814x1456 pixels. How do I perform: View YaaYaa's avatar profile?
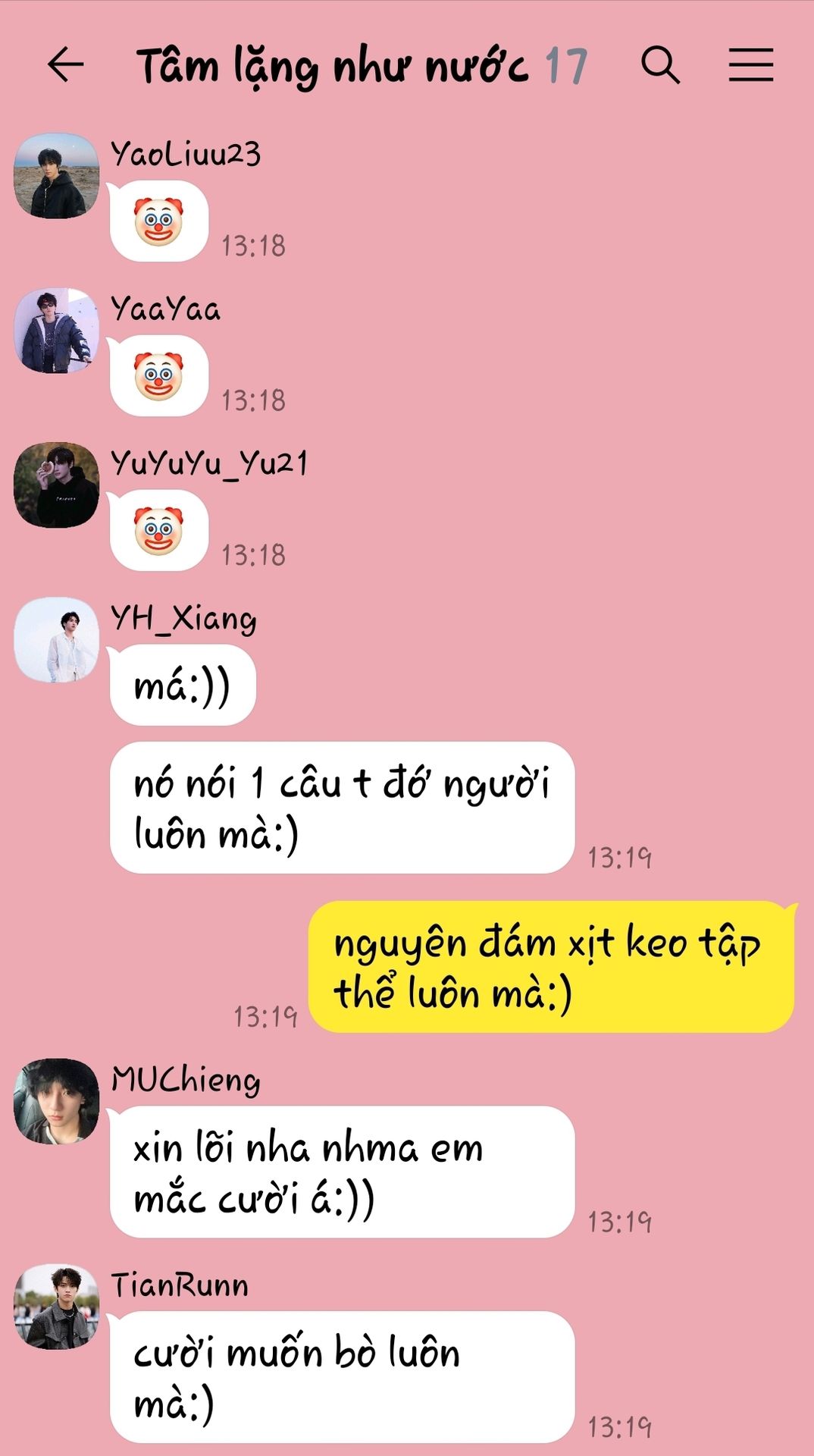[x=57, y=331]
